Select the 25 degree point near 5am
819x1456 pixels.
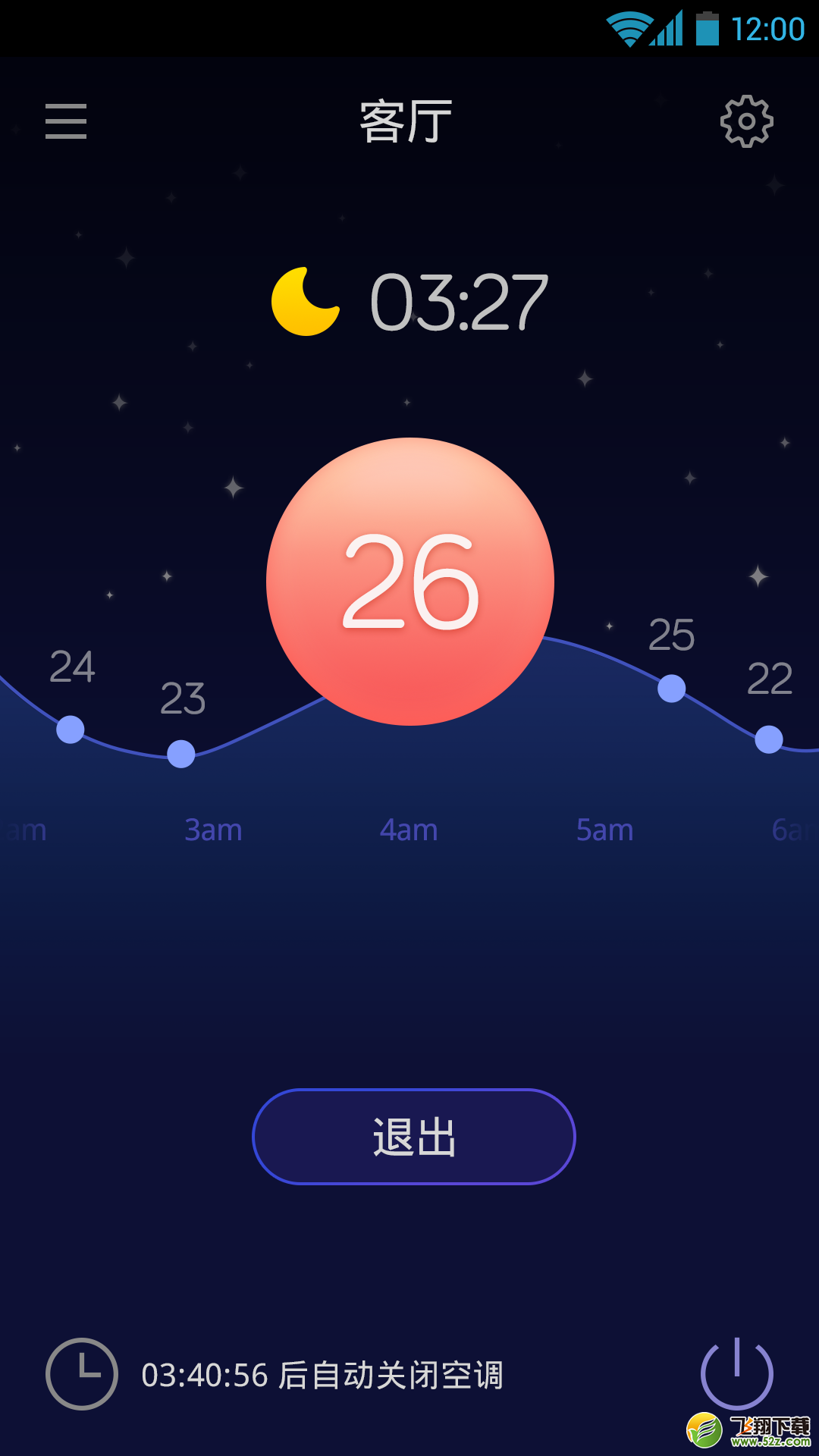pos(672,689)
